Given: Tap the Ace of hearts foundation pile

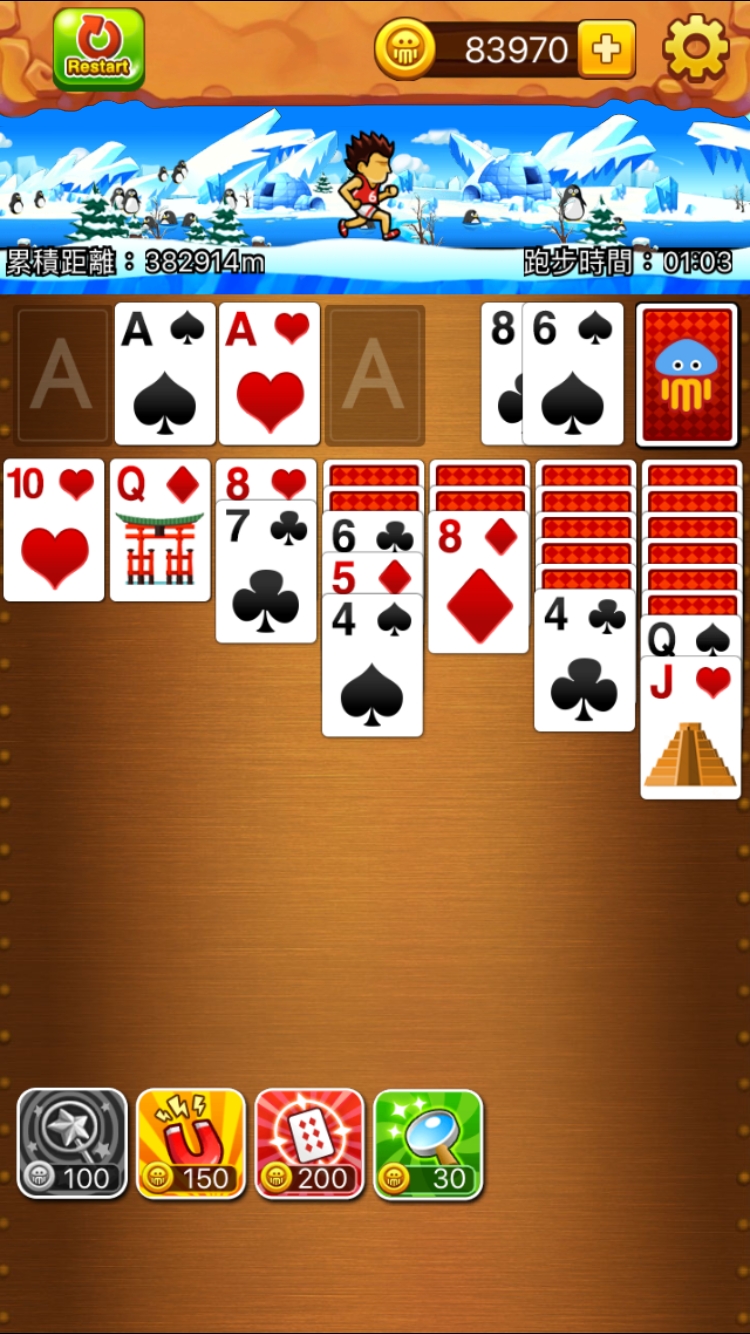Looking at the screenshot, I should 269,375.
